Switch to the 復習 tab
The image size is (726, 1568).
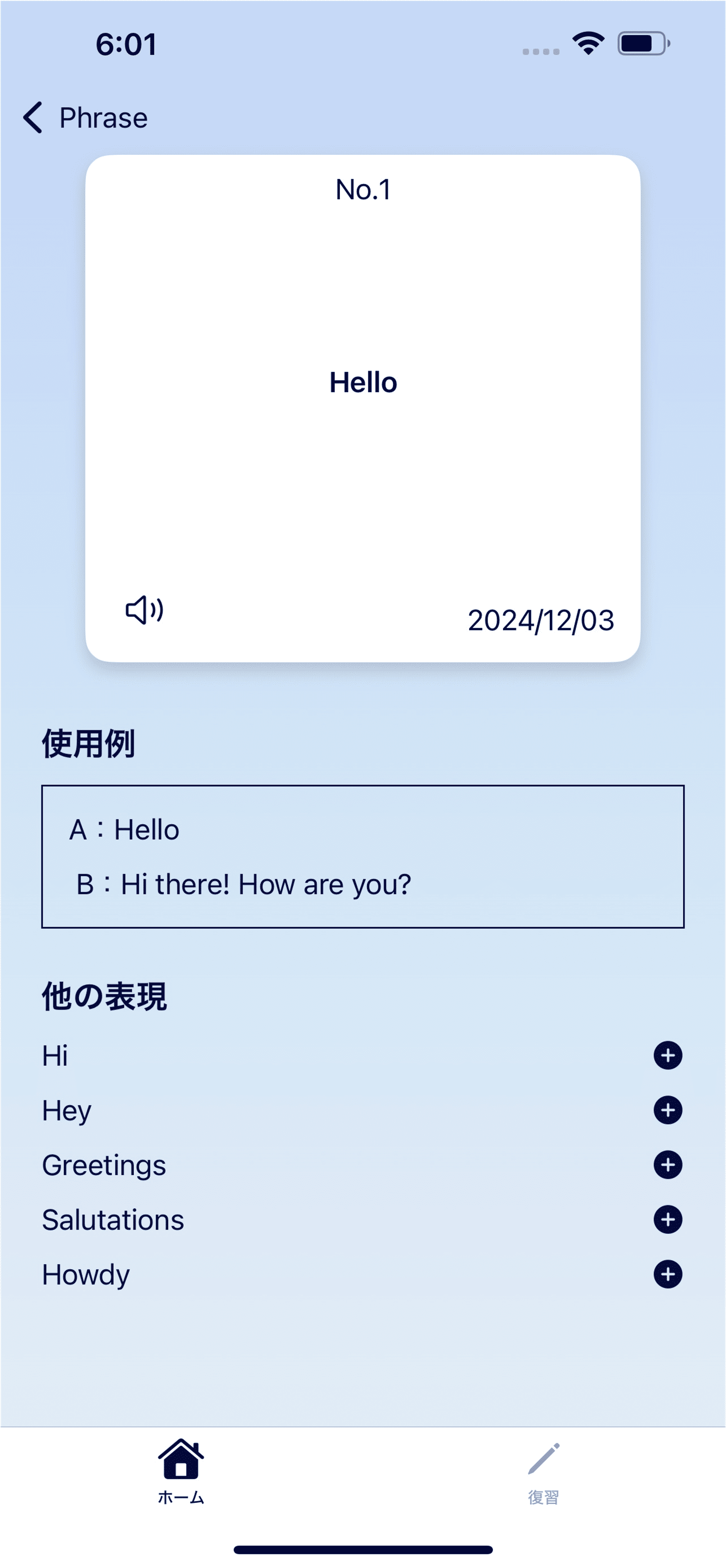tap(543, 1472)
